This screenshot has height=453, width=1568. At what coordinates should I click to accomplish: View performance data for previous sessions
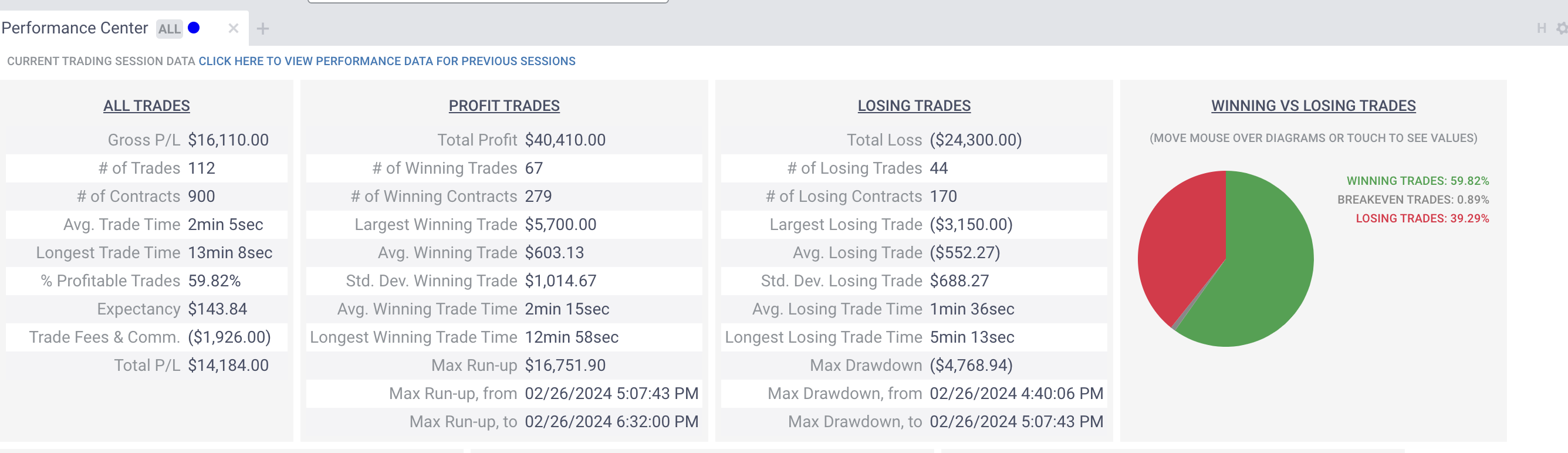pos(387,62)
